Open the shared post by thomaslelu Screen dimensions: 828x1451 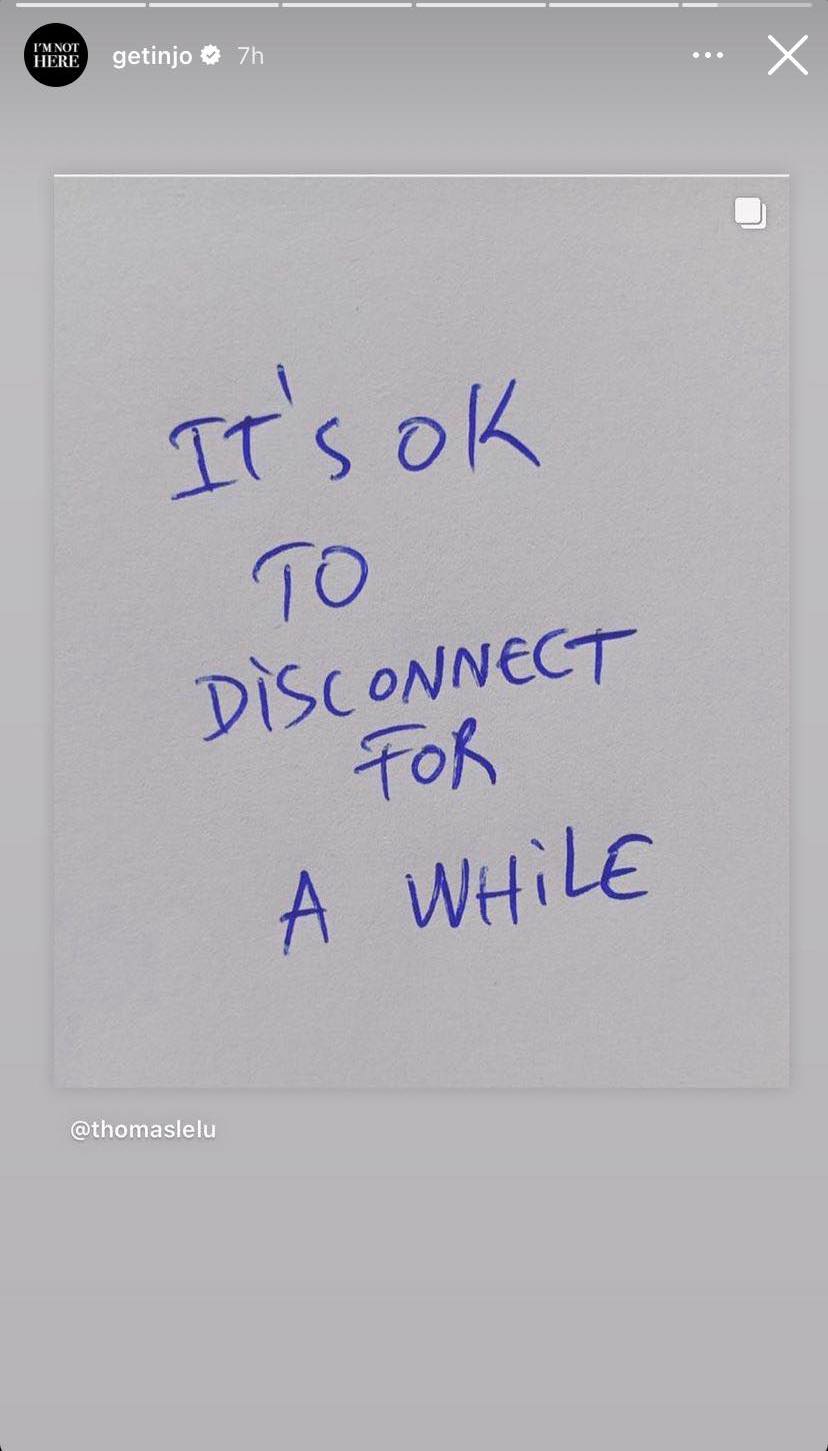[x=421, y=630]
